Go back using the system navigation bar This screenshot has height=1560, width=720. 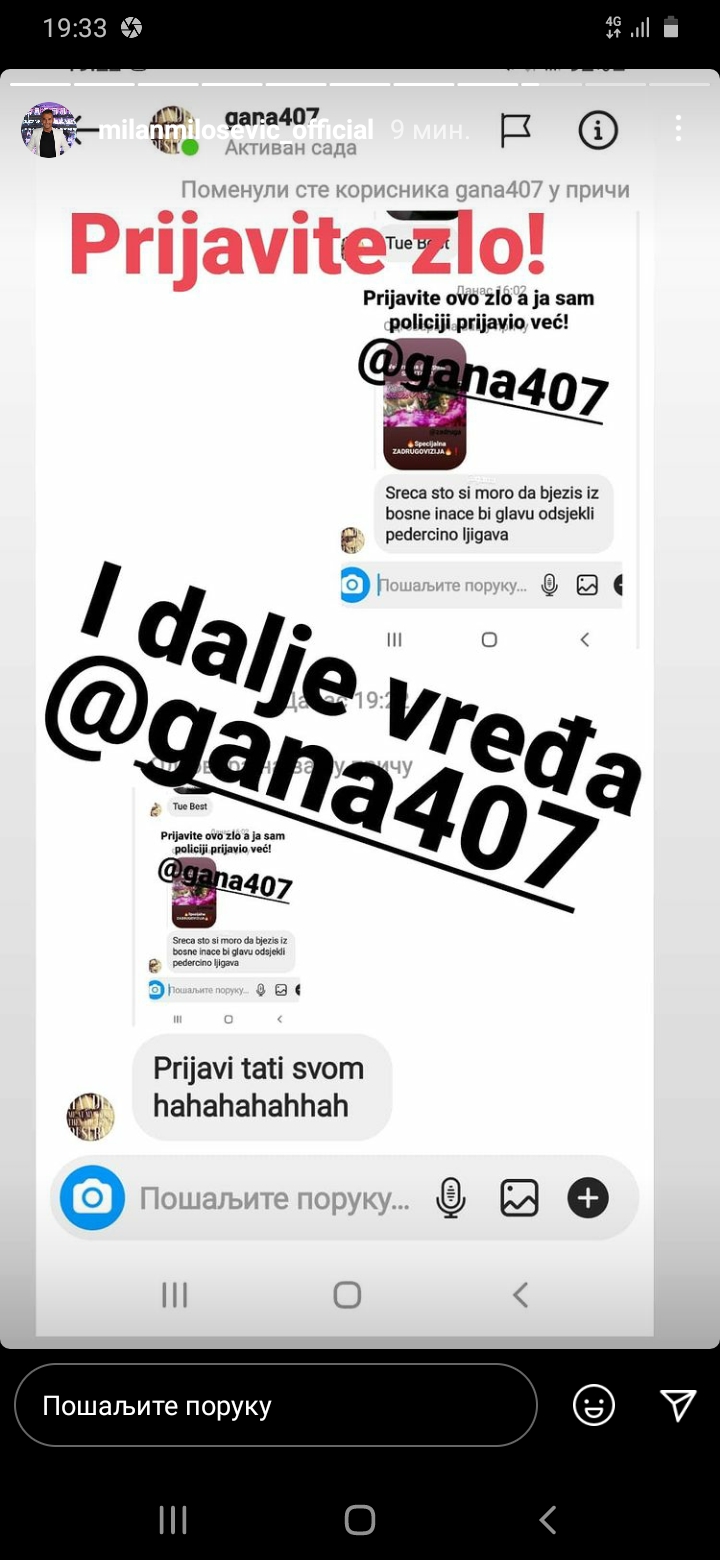(x=548, y=1520)
